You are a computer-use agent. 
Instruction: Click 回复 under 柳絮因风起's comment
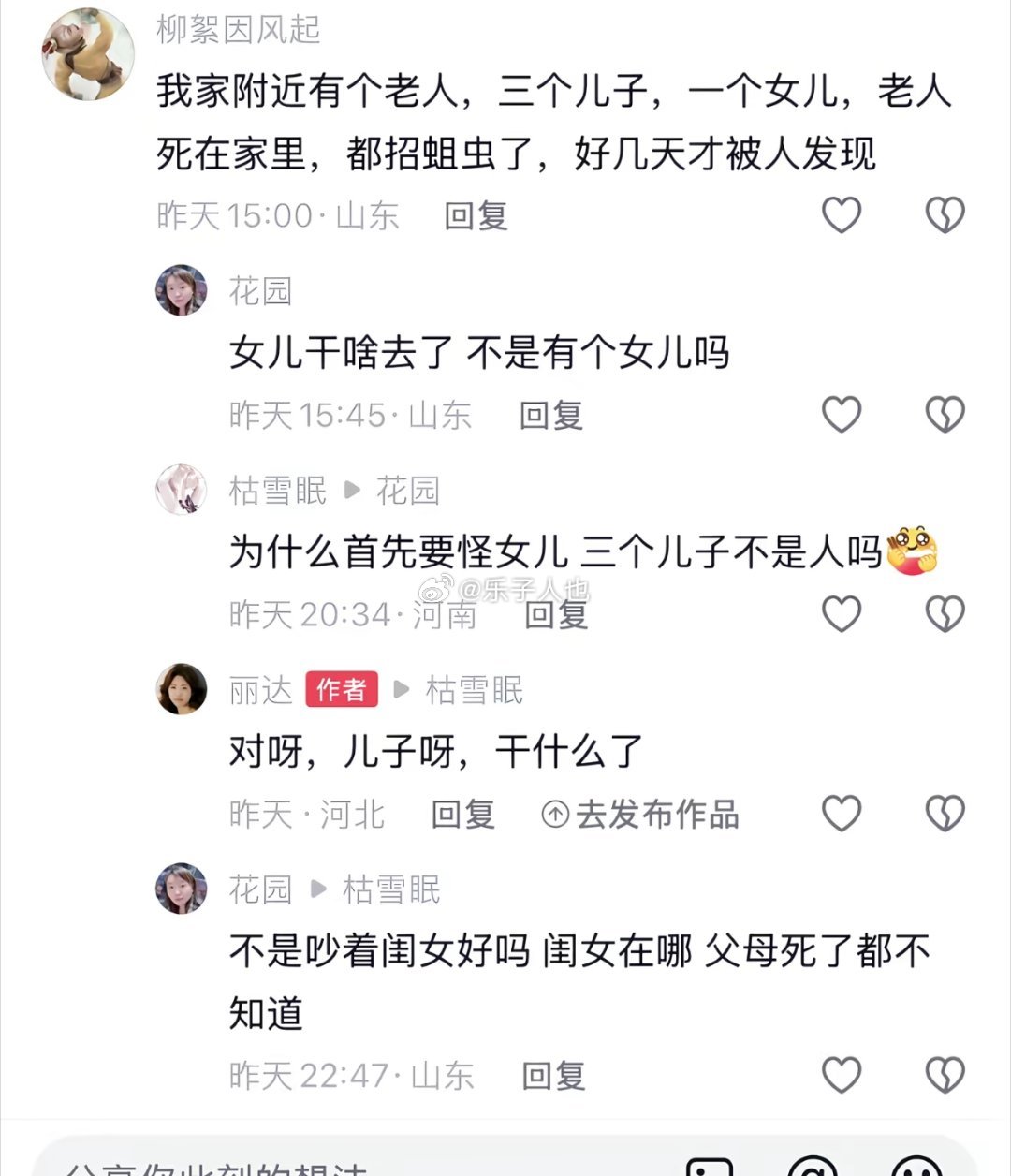[x=476, y=214]
